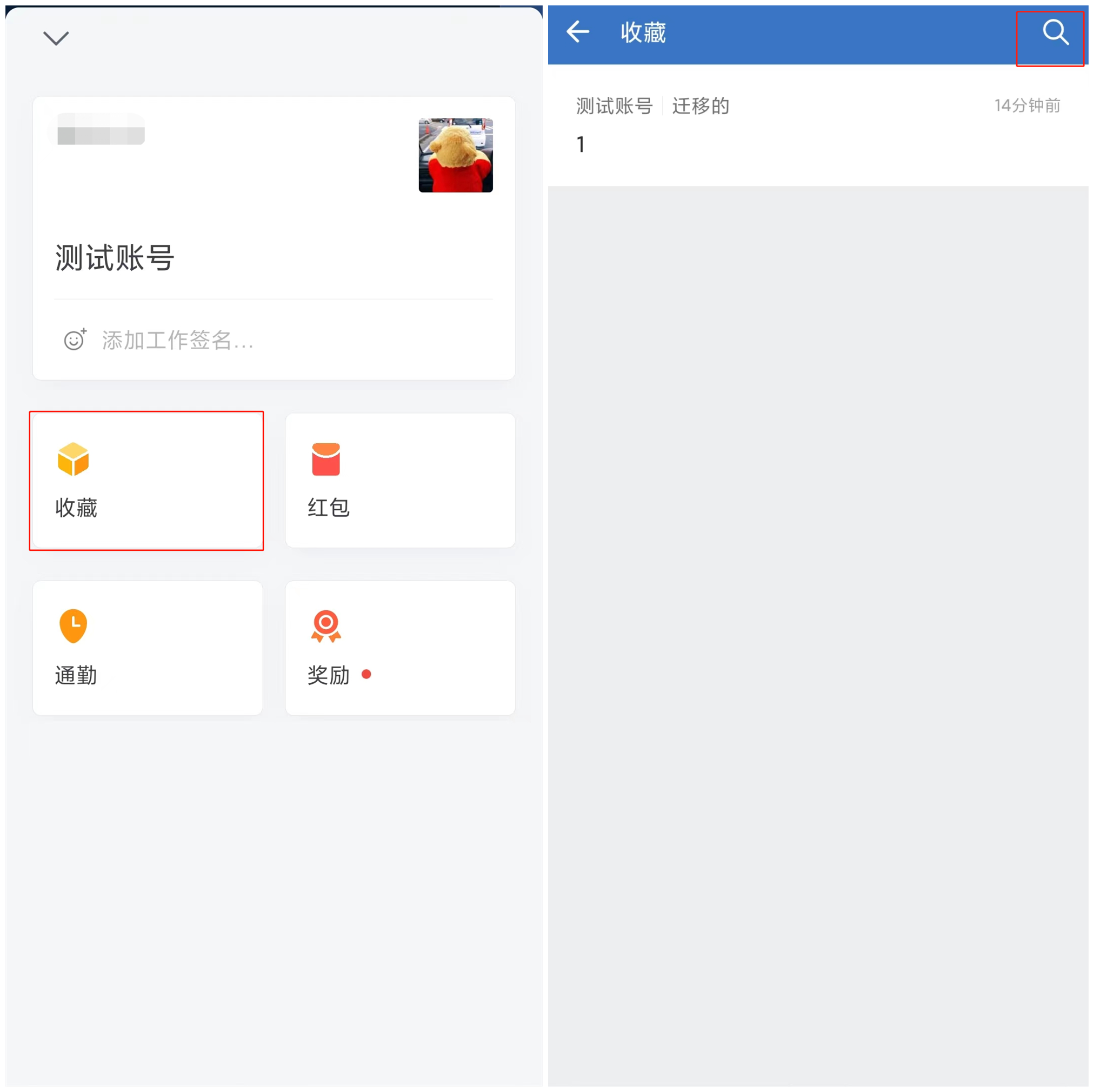Open the favorited item from 测试账号

(817, 126)
